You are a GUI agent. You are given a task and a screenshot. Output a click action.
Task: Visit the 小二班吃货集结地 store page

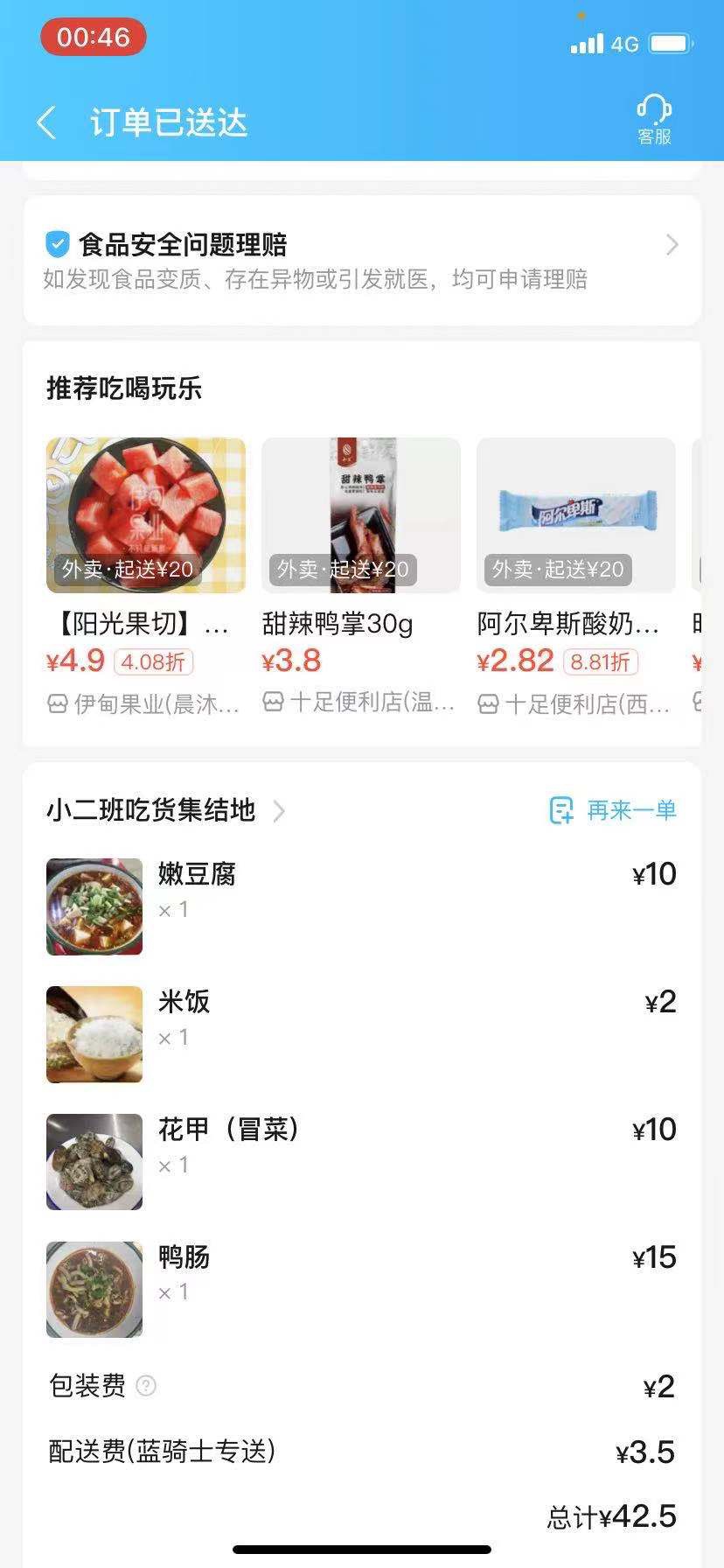pos(166,810)
